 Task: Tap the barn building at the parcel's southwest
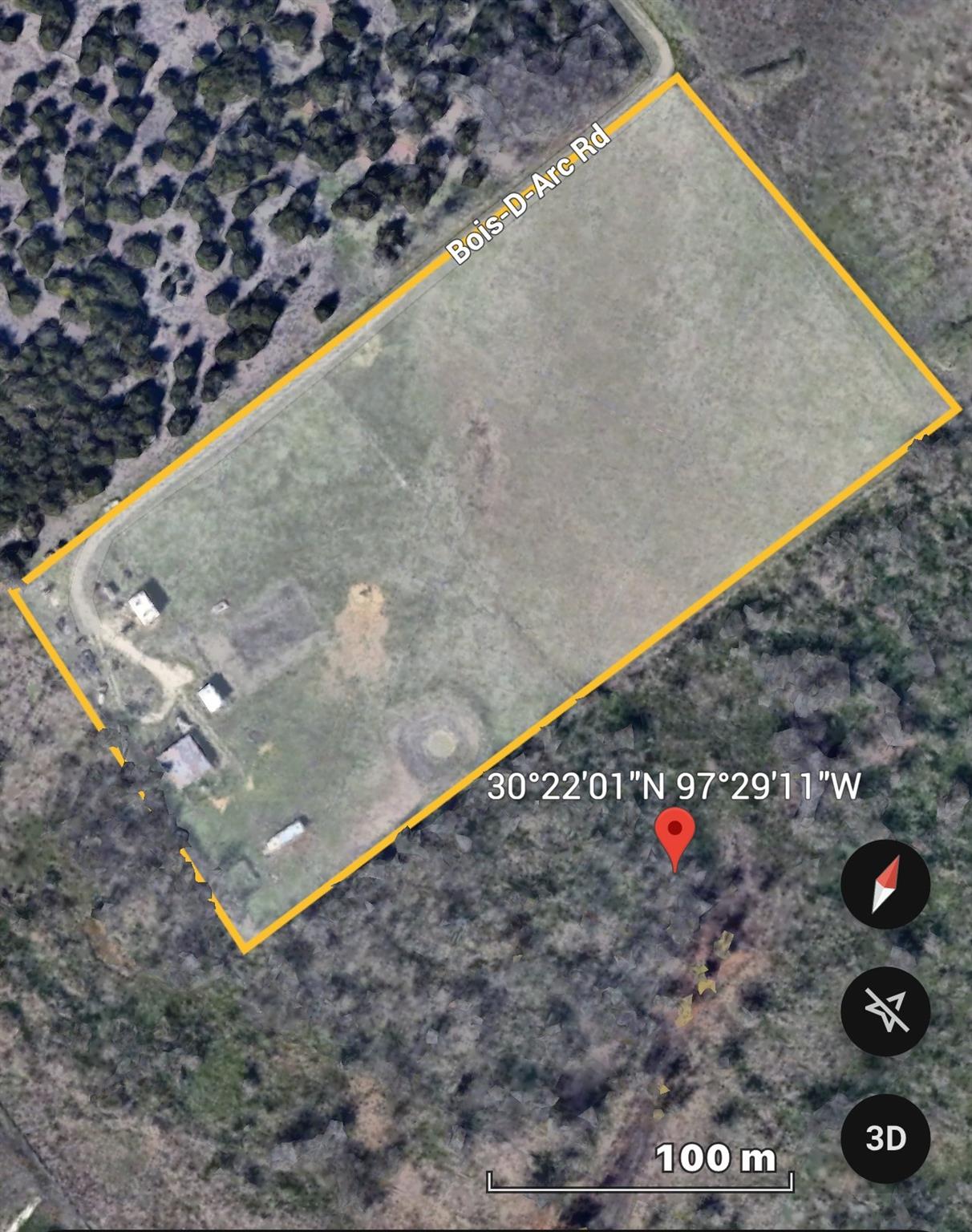pyautogui.click(x=186, y=754)
